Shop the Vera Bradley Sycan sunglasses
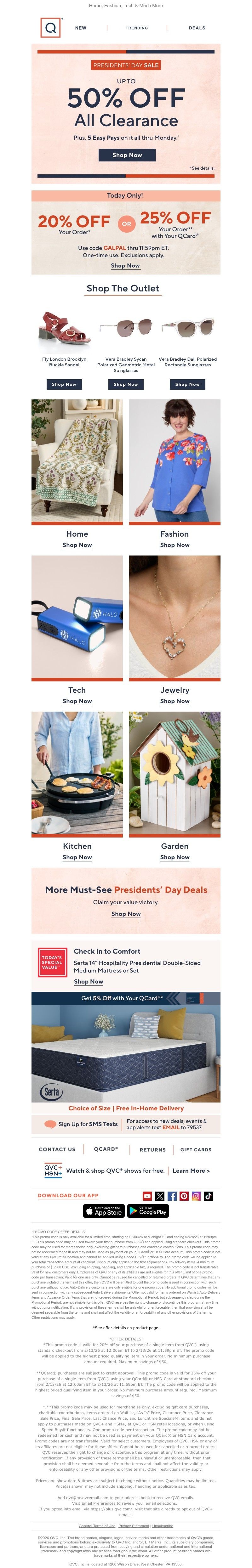The height and width of the screenshot is (1568, 252). point(125,384)
